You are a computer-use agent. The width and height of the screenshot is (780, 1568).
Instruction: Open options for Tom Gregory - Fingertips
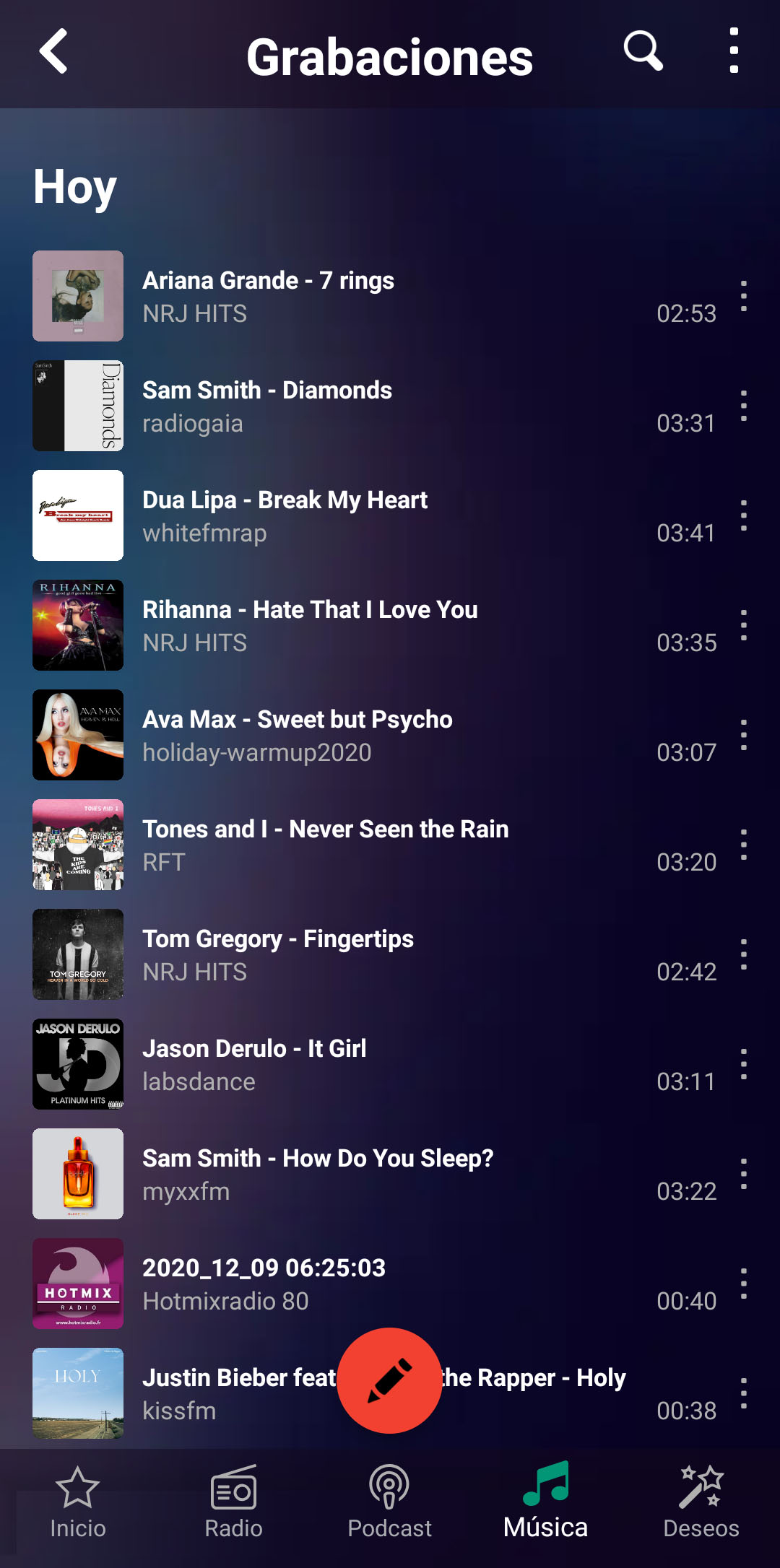coord(743,955)
